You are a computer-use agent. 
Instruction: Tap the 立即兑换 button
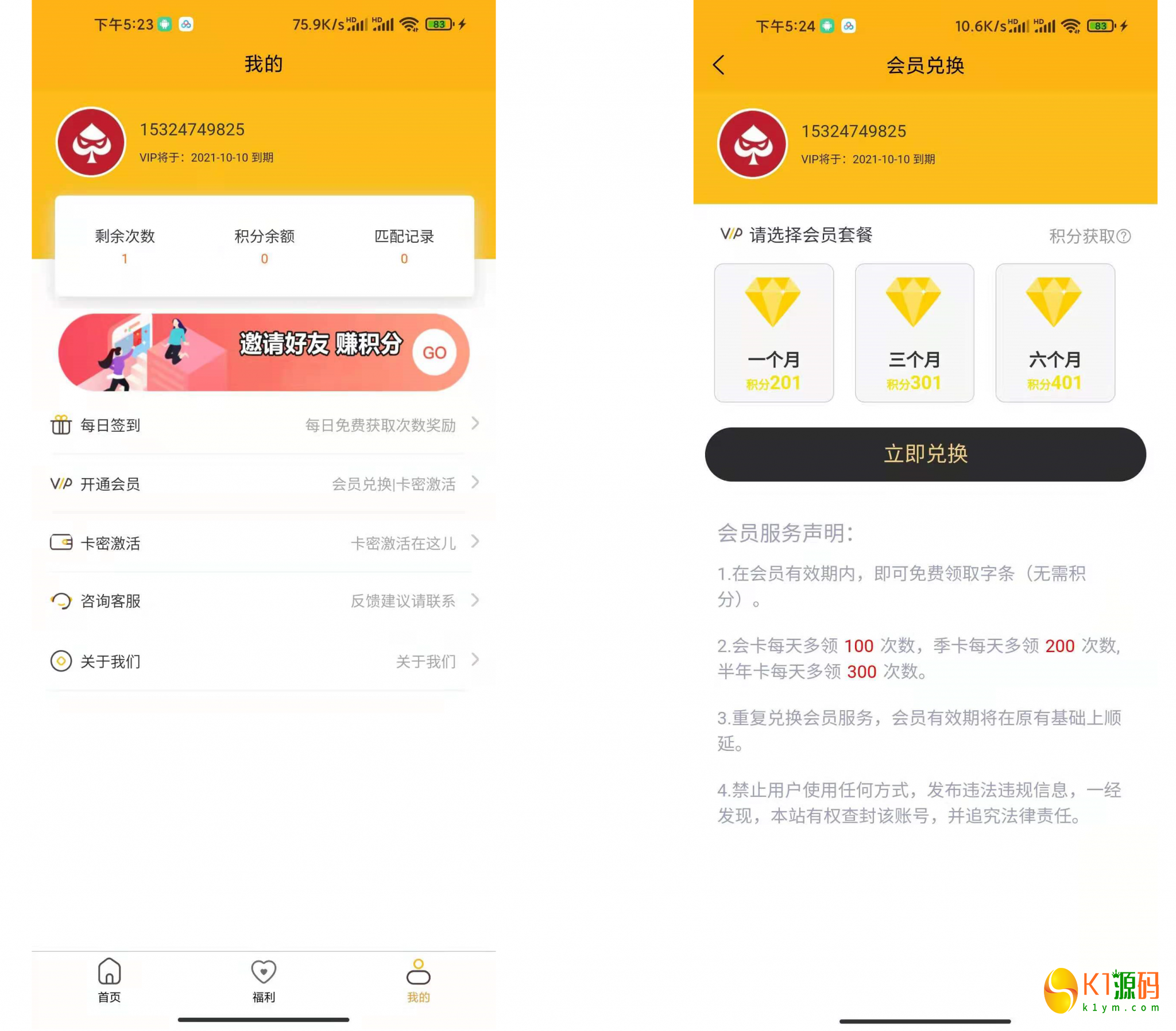[924, 454]
